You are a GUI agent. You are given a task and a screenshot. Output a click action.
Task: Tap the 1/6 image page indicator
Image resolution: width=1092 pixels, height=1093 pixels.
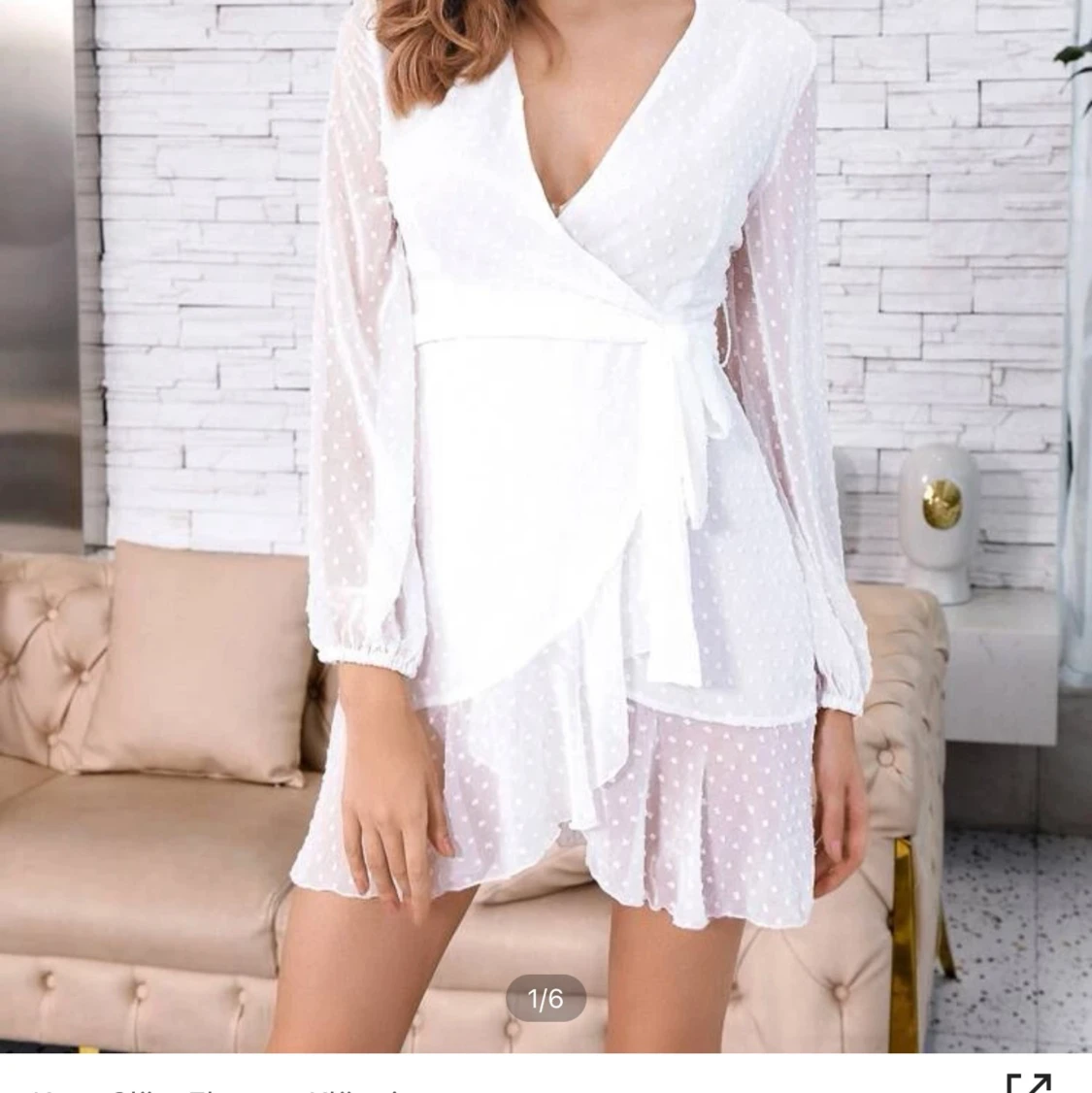tap(546, 998)
